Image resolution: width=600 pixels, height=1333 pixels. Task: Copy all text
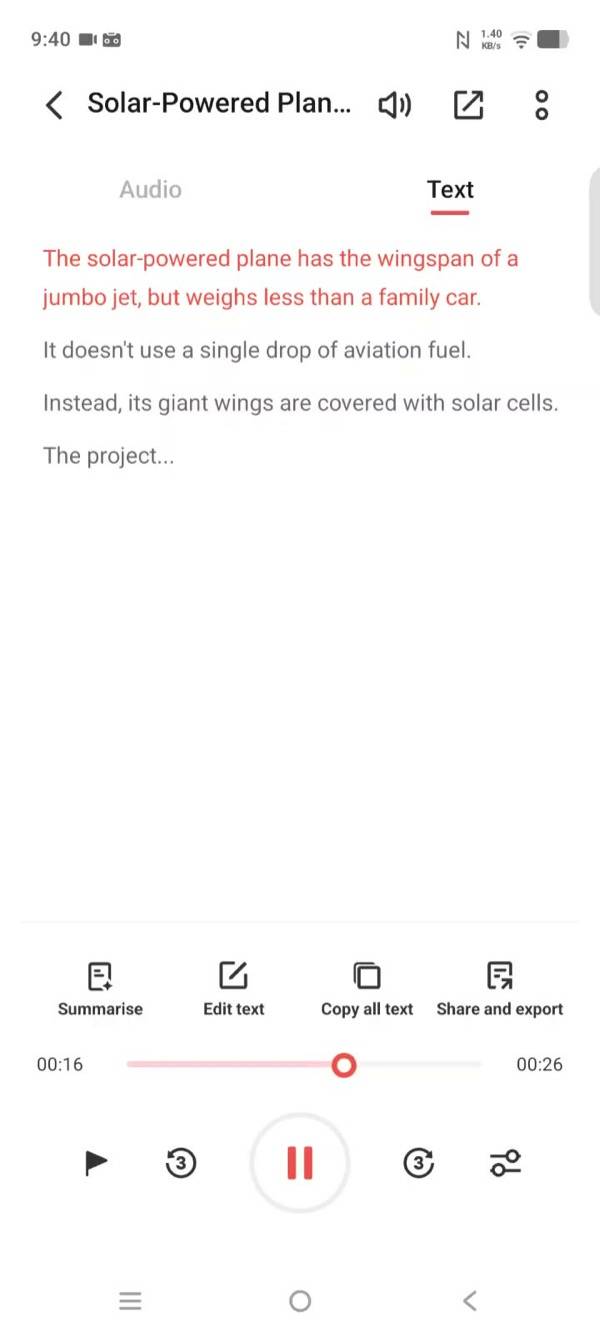367,990
